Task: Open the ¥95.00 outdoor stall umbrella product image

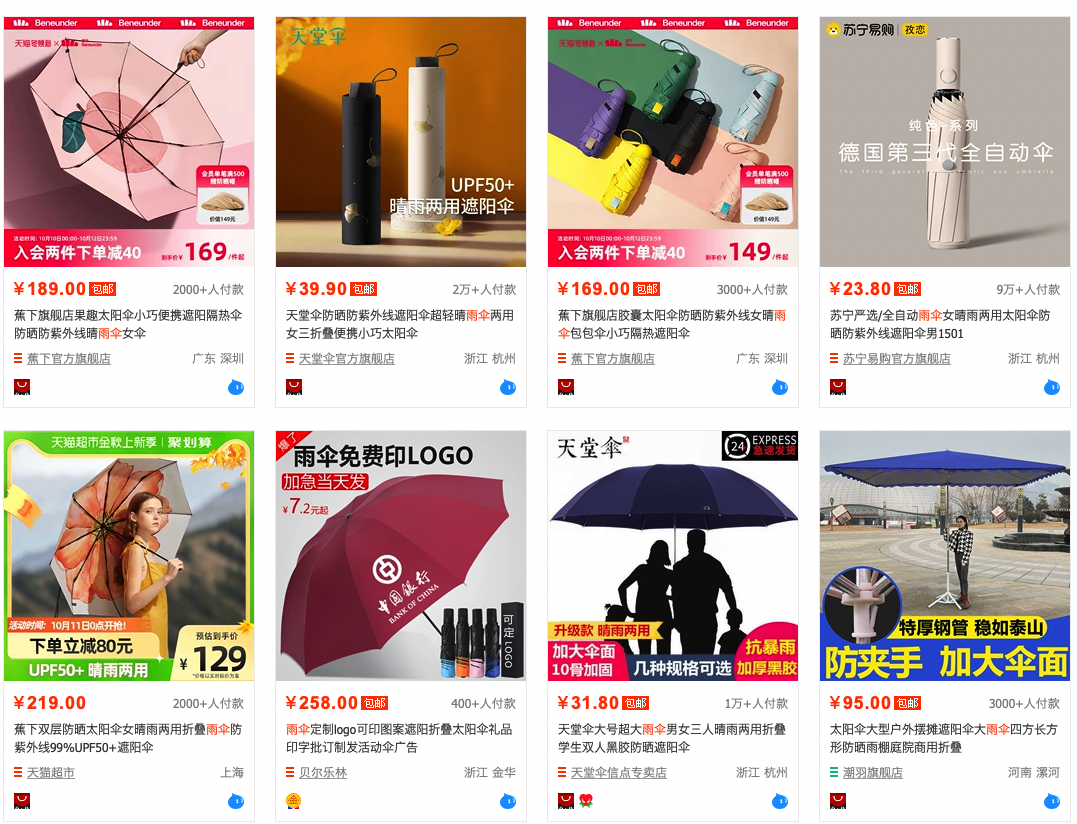Action: (x=945, y=556)
